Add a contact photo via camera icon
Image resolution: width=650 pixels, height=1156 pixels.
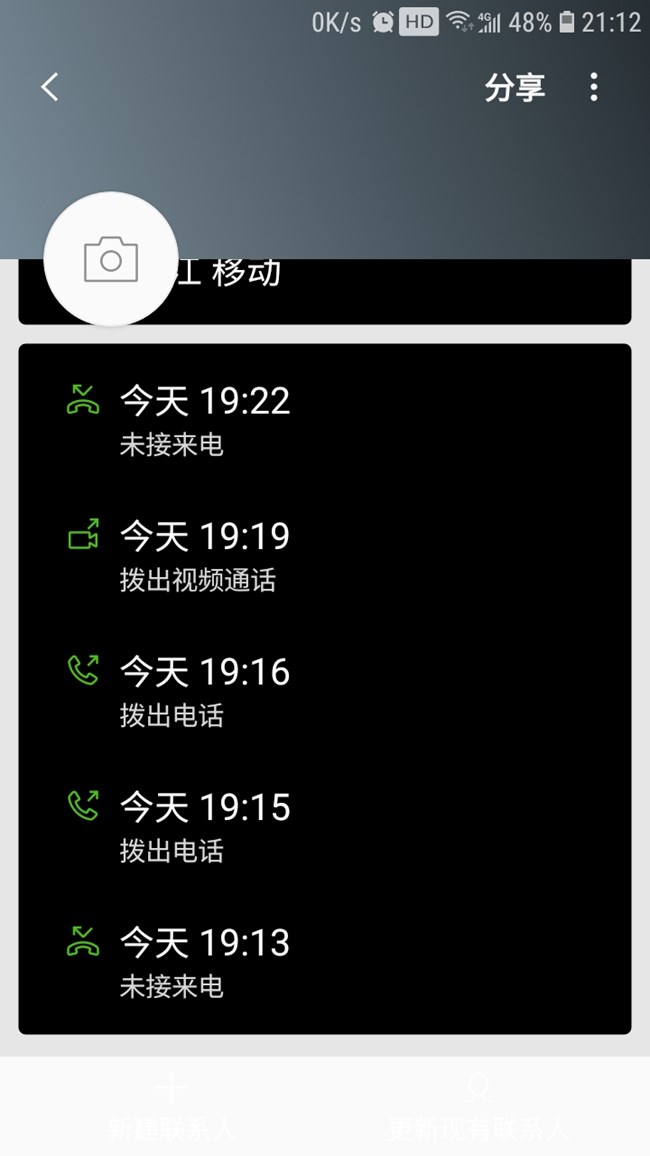111,260
